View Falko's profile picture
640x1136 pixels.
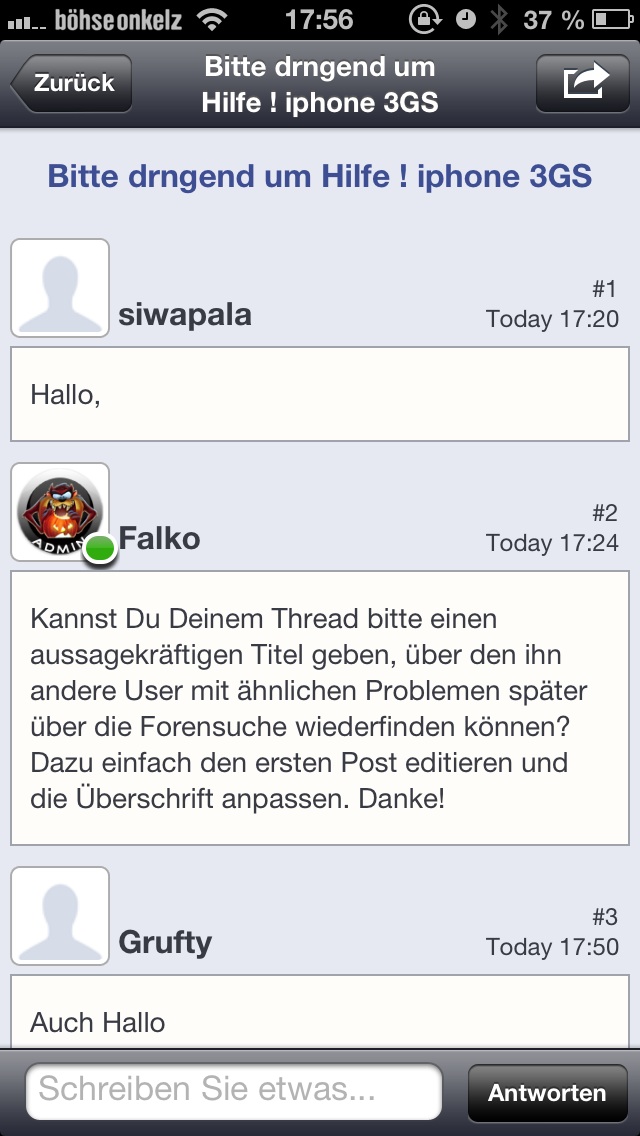(60, 512)
